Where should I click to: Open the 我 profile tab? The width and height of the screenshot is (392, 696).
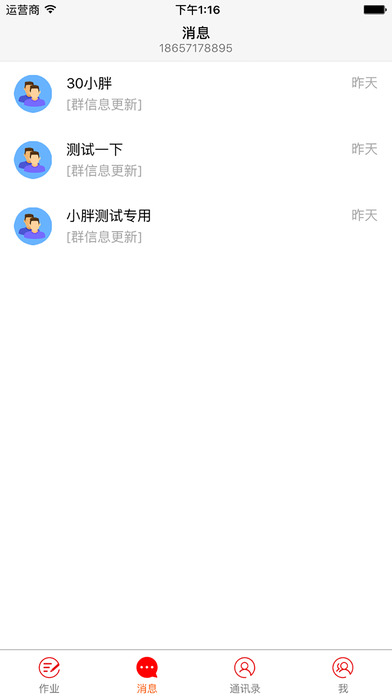[343, 674]
